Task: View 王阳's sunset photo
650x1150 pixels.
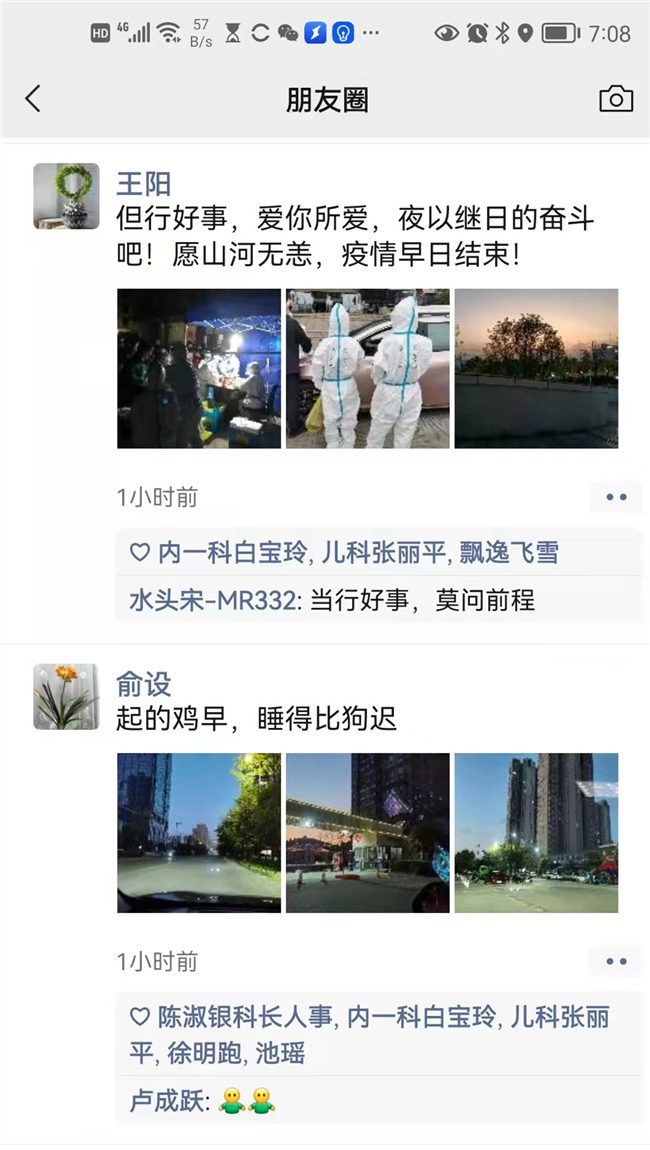Action: point(536,368)
